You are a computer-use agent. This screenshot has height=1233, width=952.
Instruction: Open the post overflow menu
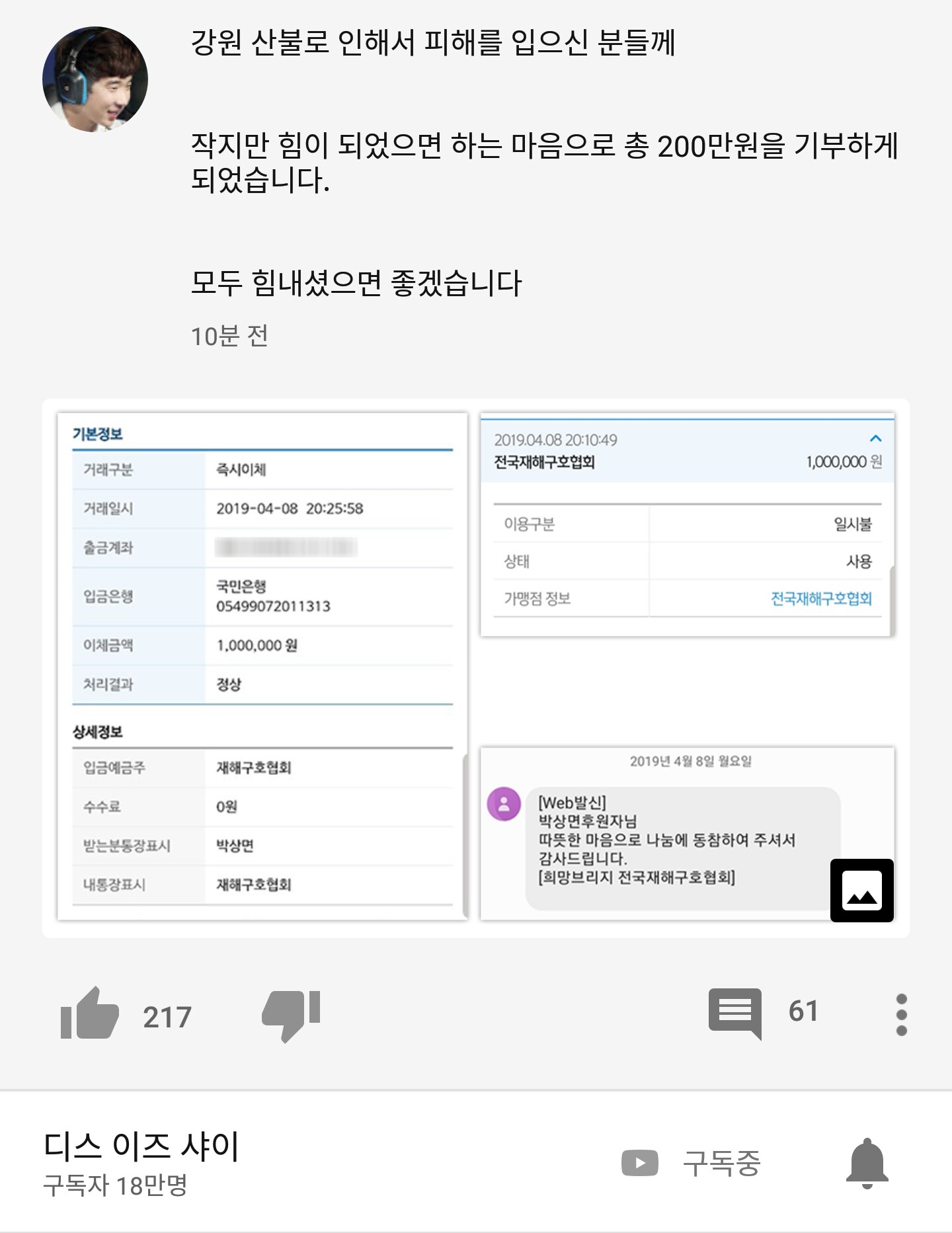pos(901,1014)
